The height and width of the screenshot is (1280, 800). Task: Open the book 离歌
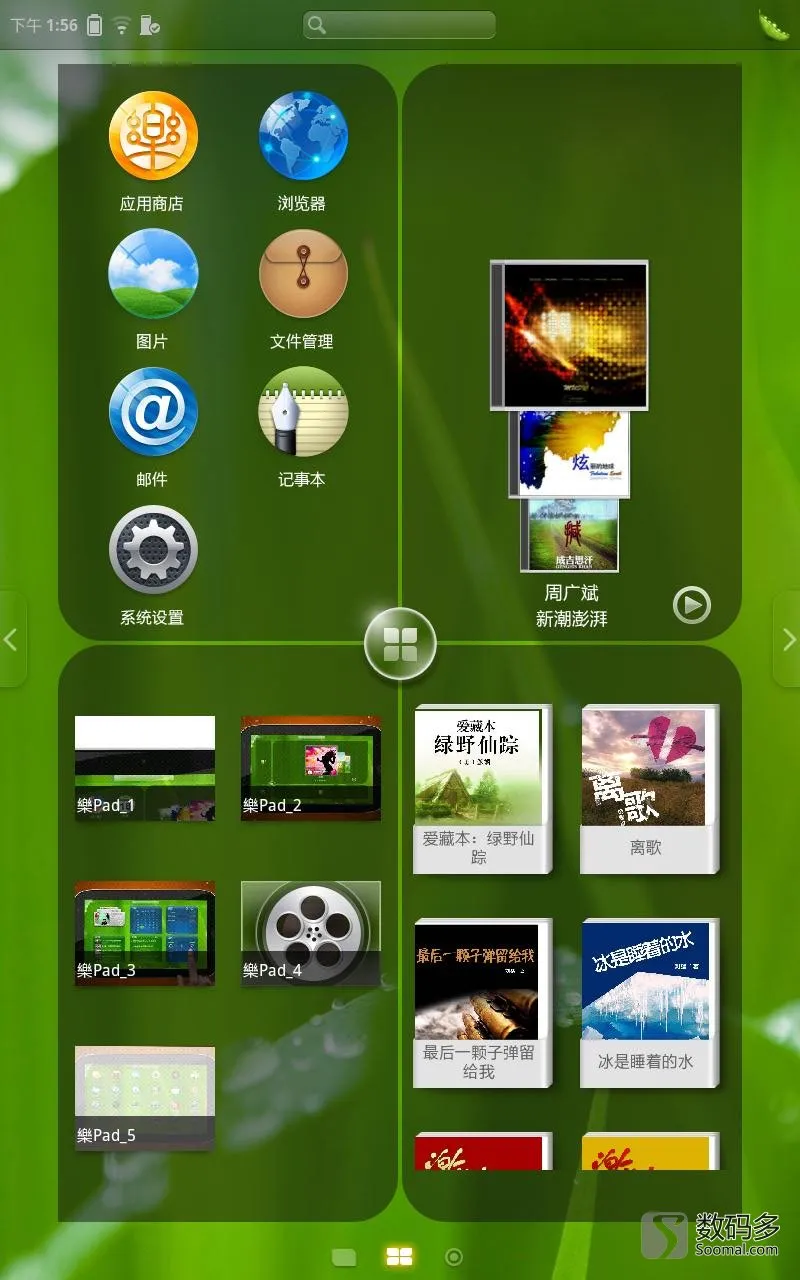[x=650, y=789]
